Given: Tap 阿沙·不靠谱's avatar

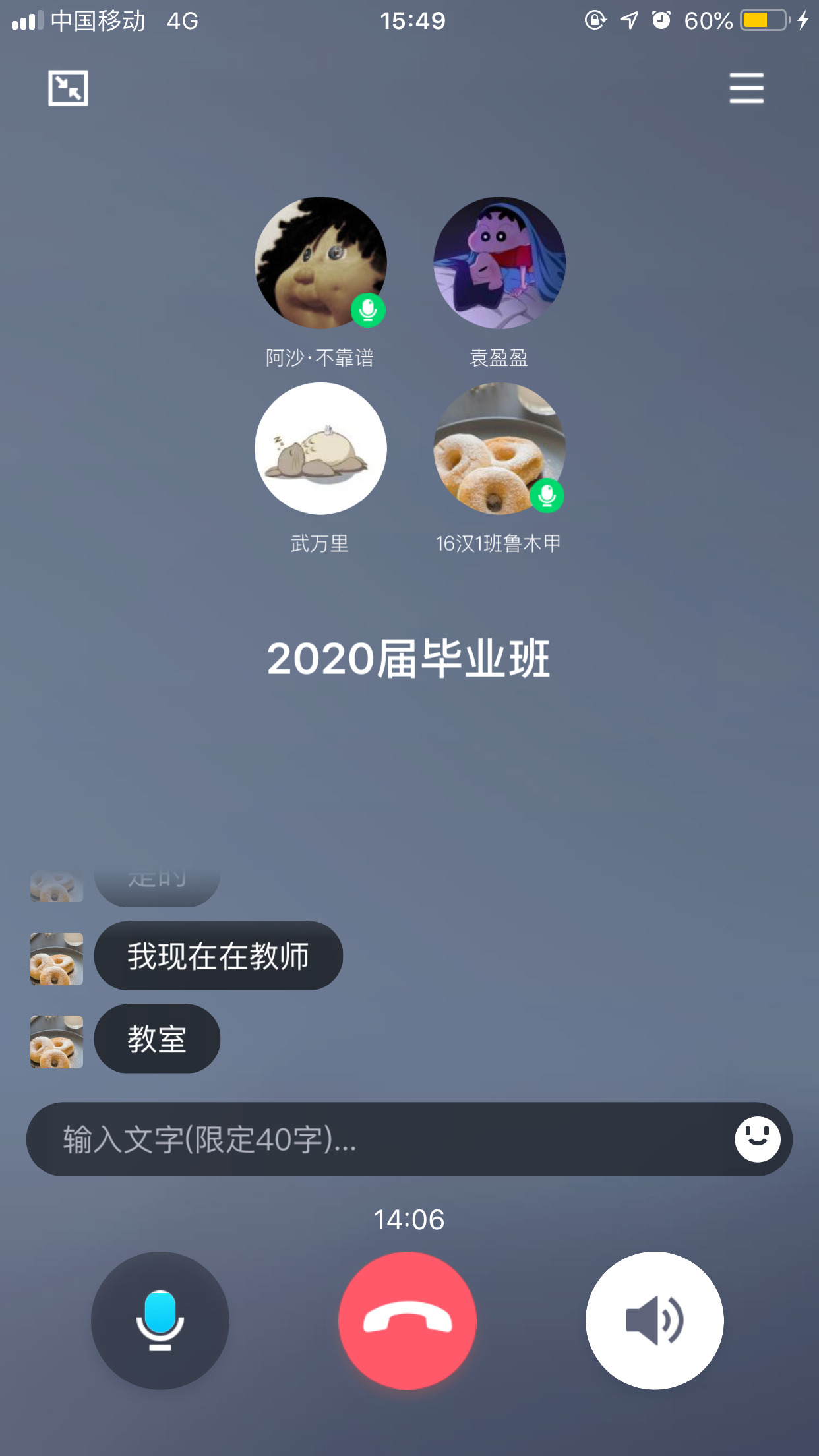Looking at the screenshot, I should [x=320, y=262].
